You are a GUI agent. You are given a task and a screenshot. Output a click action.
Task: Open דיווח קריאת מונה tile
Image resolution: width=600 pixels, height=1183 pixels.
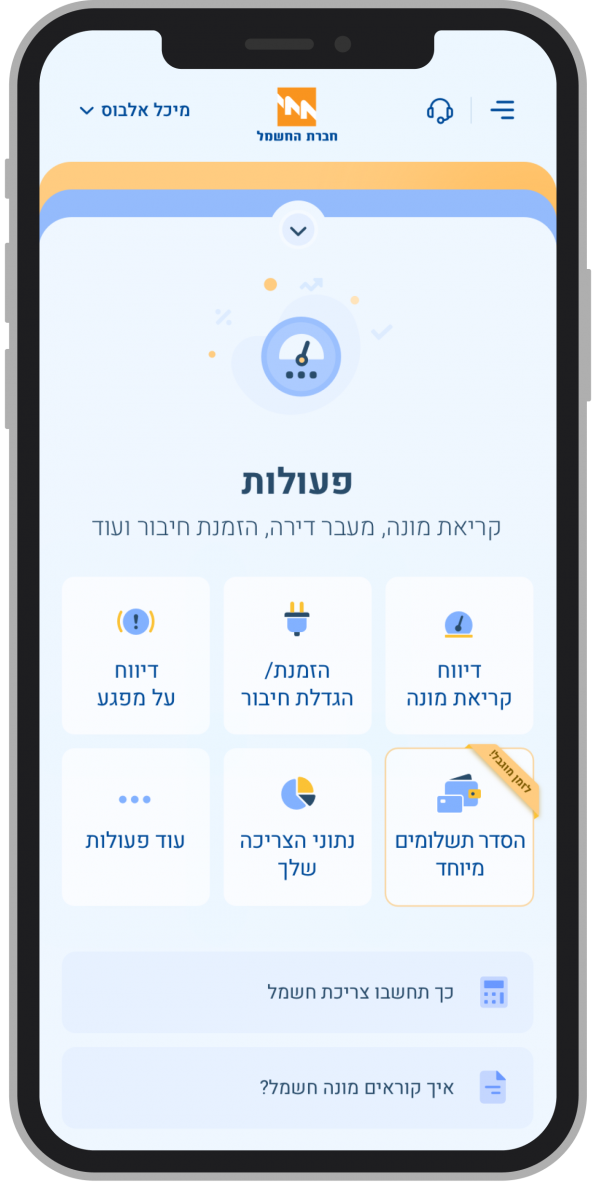(x=459, y=656)
